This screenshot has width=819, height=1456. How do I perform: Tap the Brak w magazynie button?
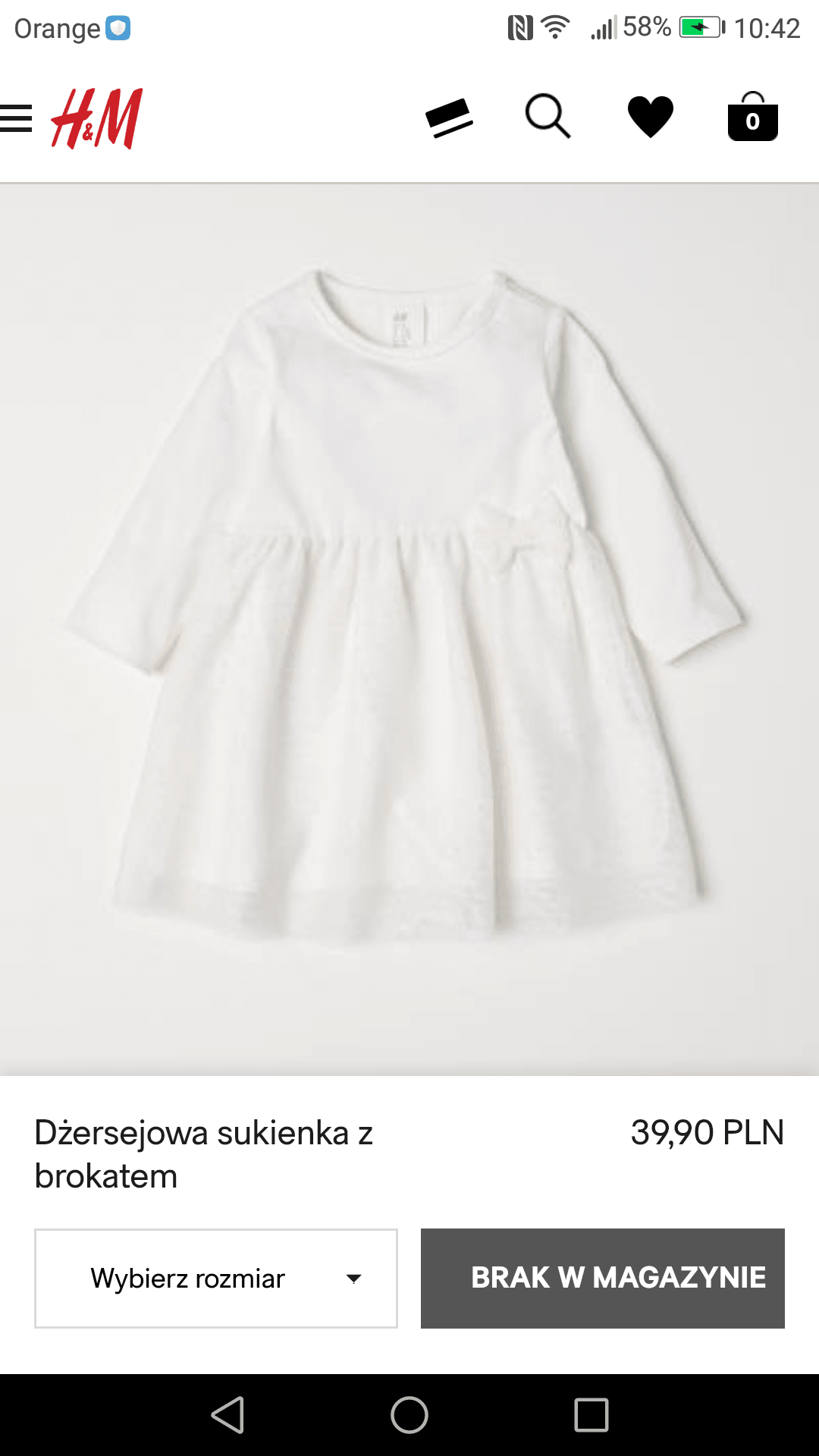pos(603,1279)
